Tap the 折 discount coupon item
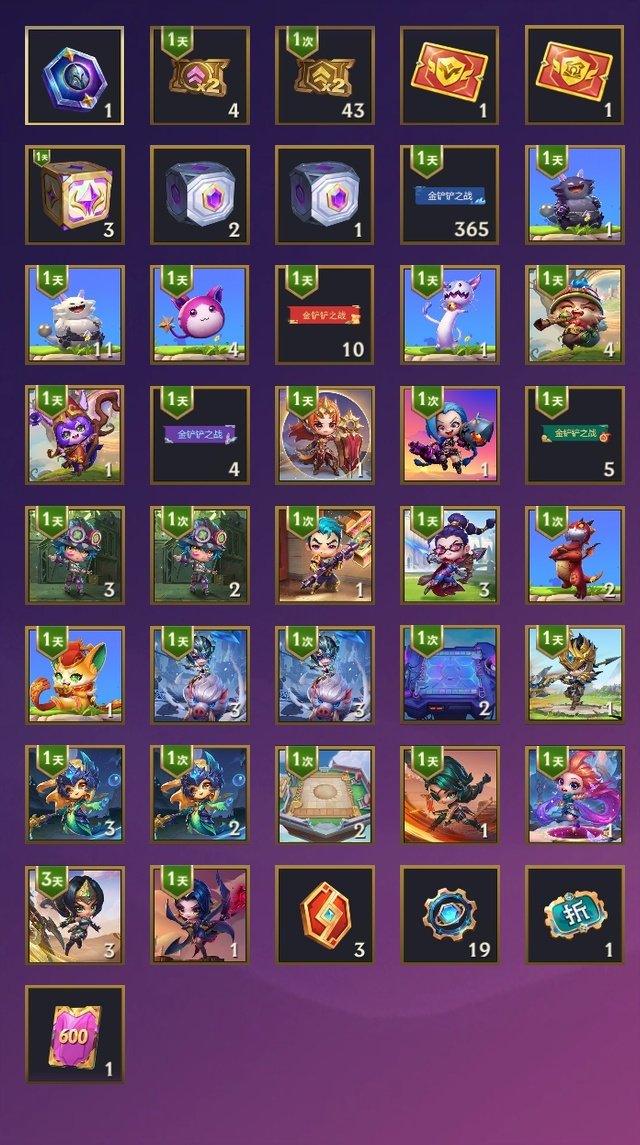The image size is (640, 1145). 575,915
